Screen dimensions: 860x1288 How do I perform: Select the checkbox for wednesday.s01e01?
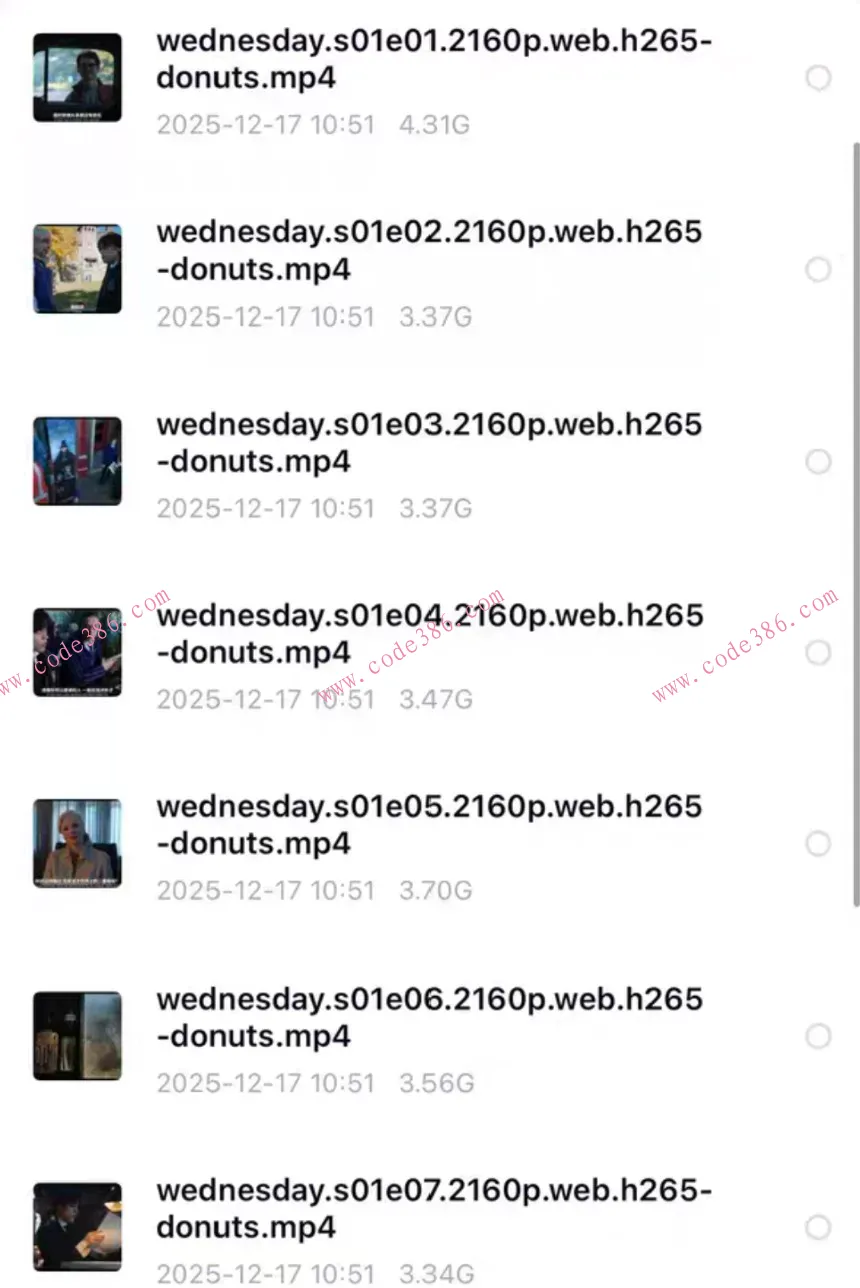[818, 78]
